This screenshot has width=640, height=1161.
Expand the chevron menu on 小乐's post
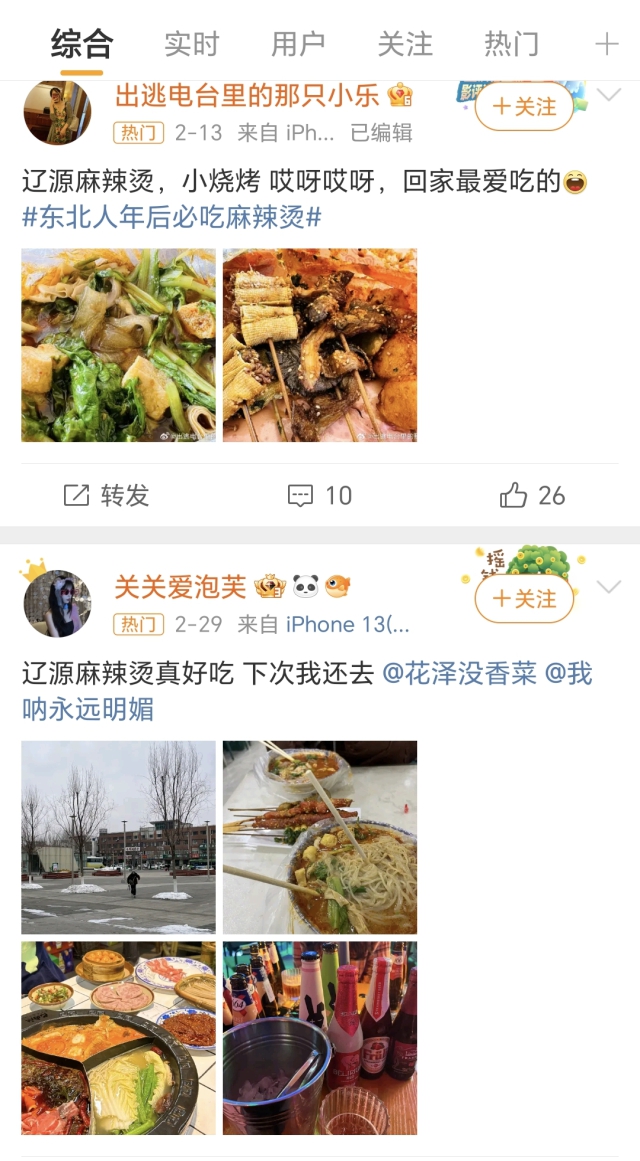pyautogui.click(x=609, y=95)
